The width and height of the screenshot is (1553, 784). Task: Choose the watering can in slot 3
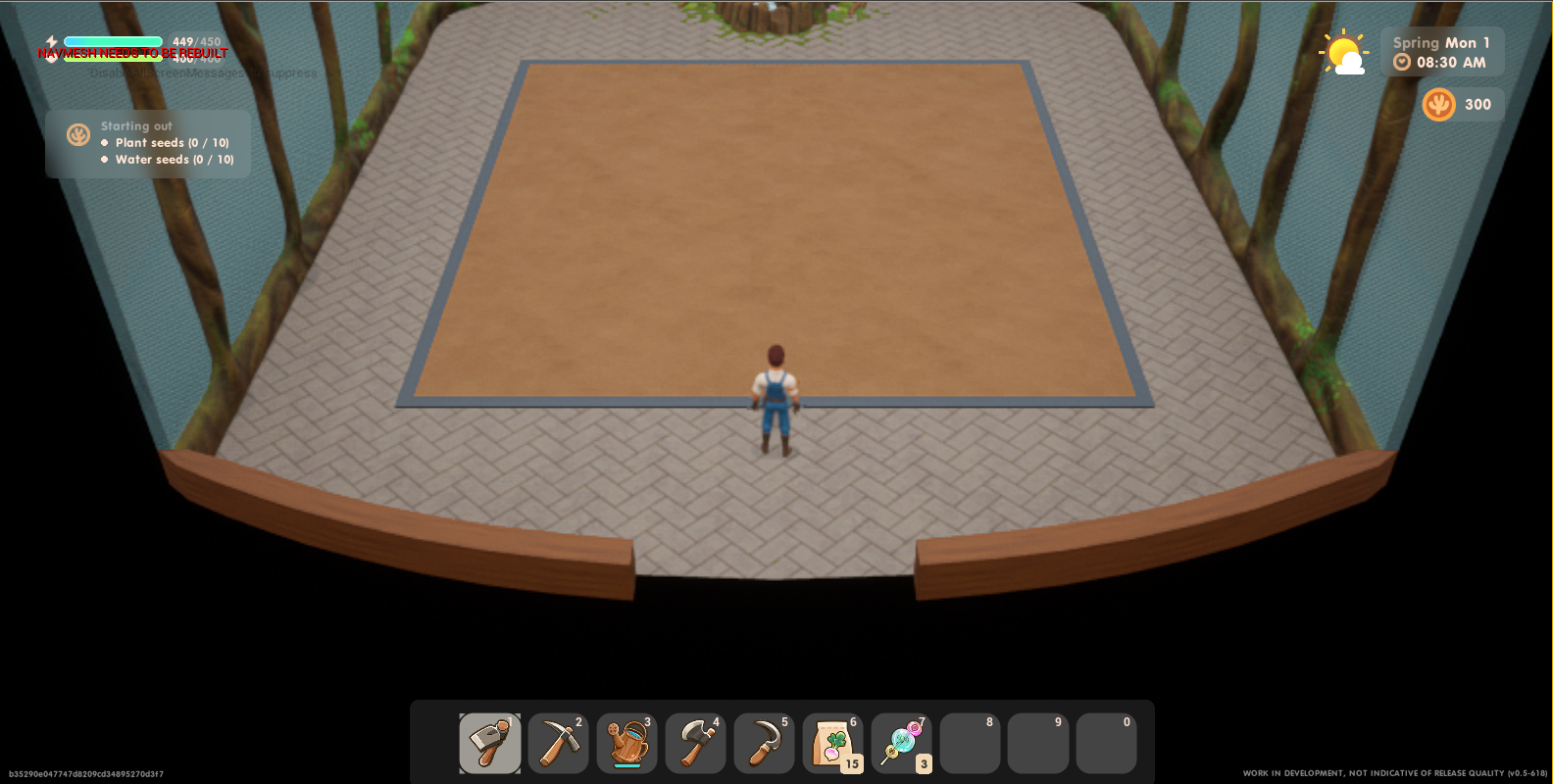(626, 743)
